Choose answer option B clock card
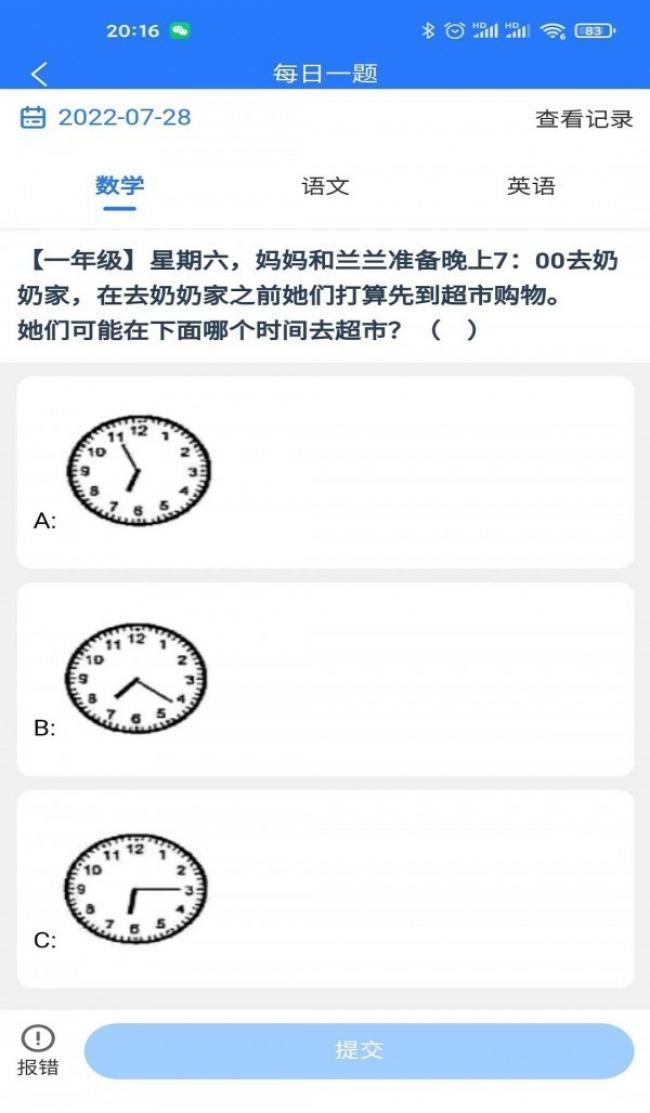Viewport: 650px width, 1113px height. [325, 679]
